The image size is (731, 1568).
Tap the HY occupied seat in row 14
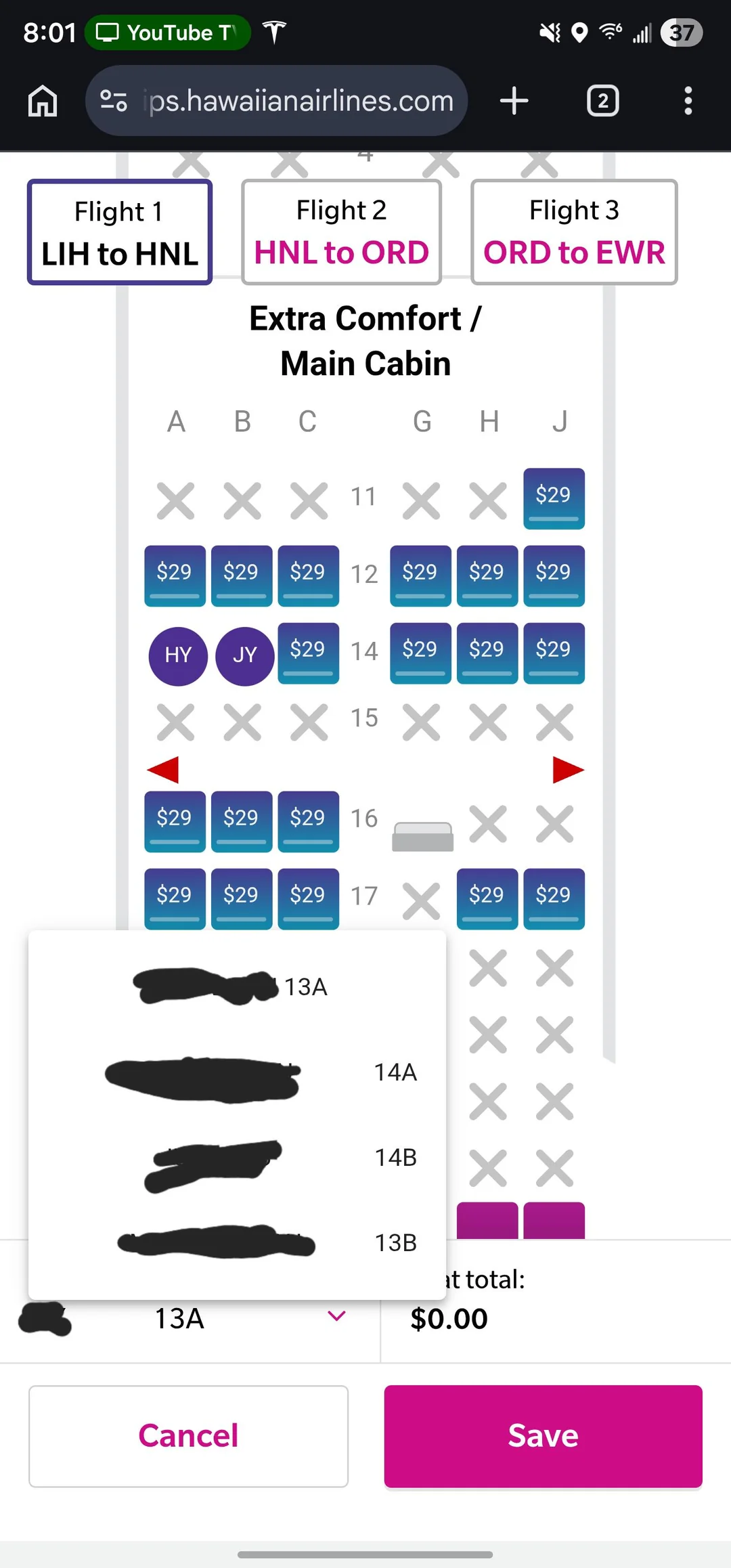point(178,655)
